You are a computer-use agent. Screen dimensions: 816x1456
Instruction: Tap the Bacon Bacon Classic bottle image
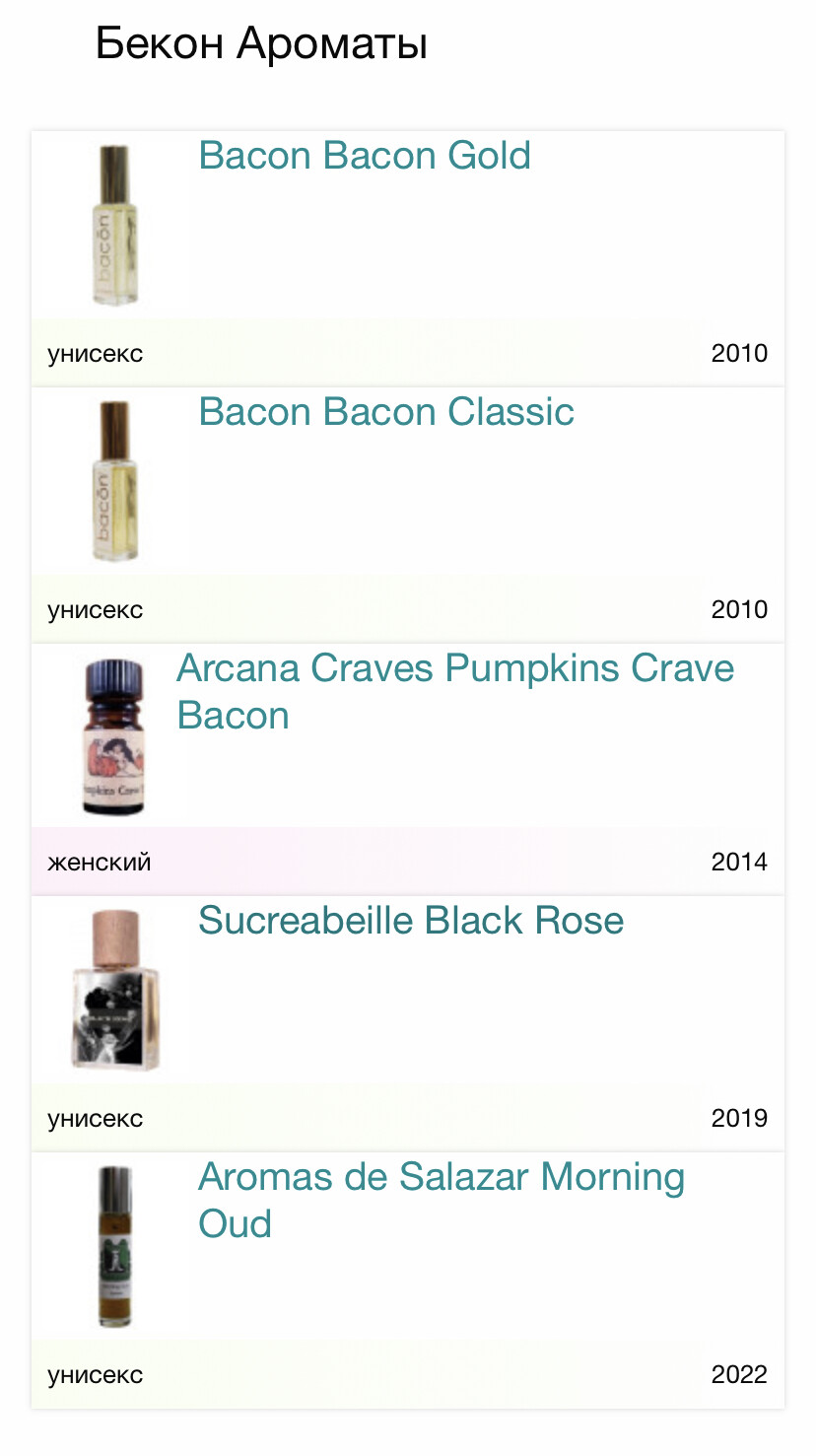click(x=114, y=481)
